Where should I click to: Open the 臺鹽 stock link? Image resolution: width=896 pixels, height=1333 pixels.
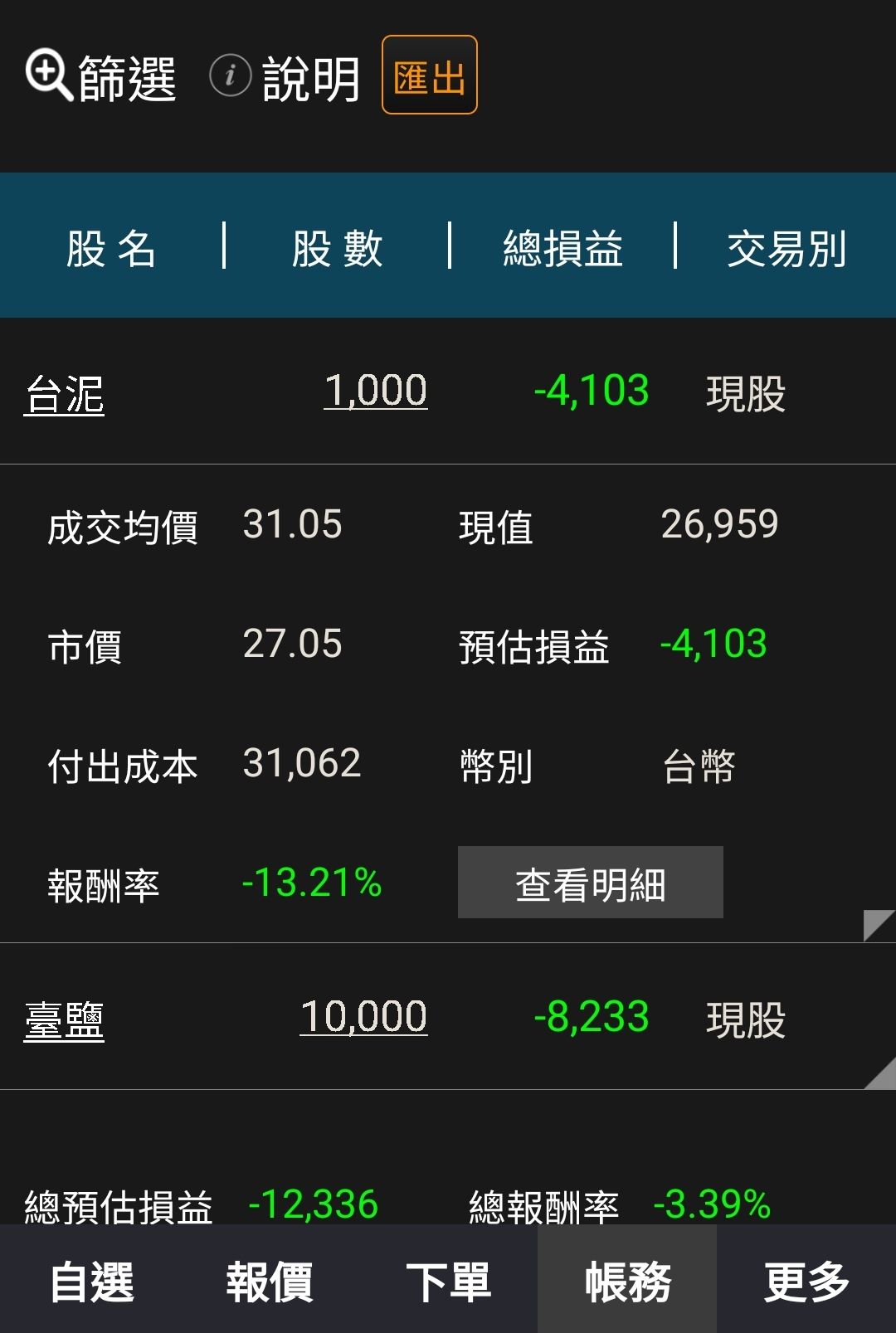(x=64, y=1019)
